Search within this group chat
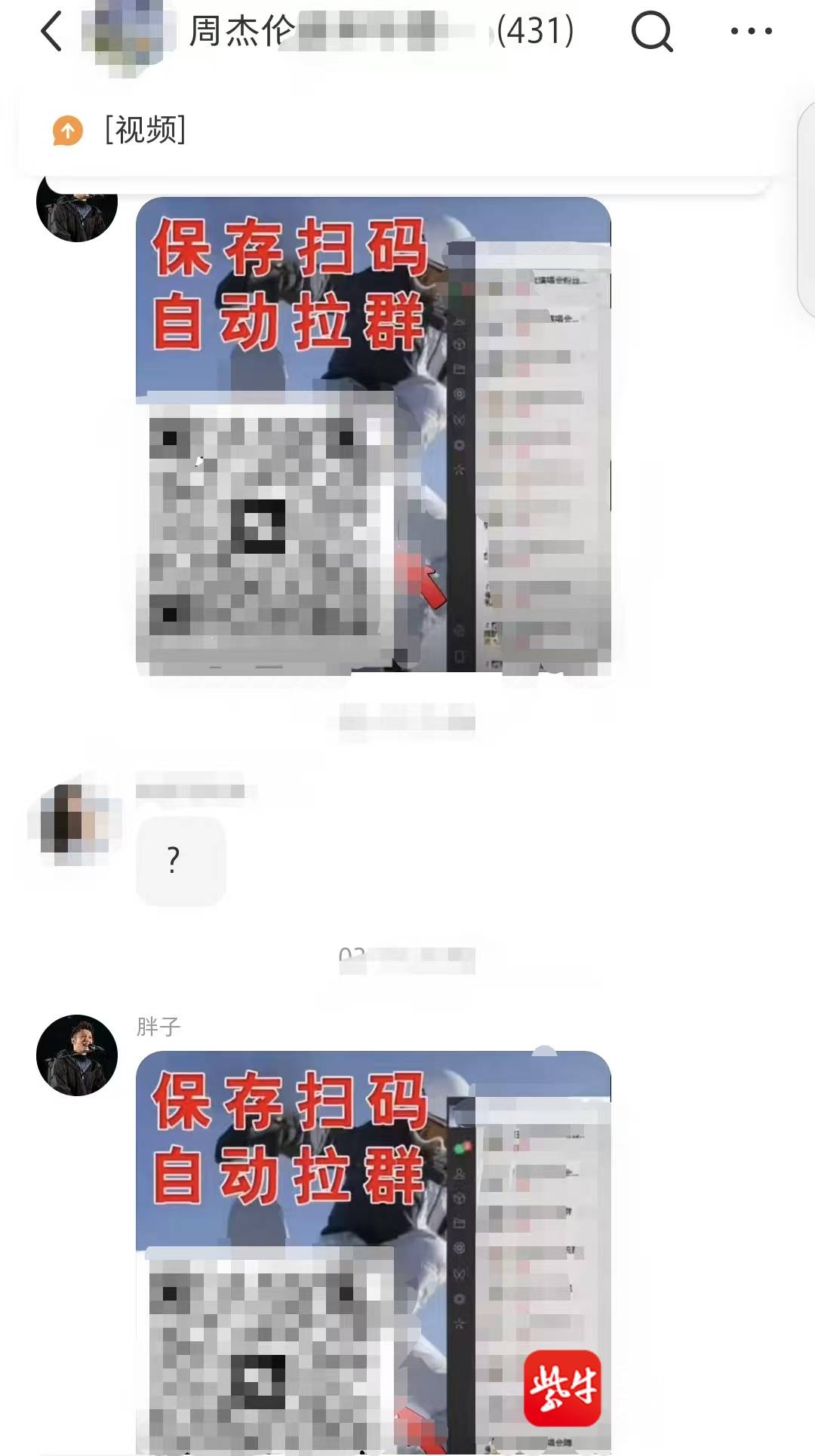The height and width of the screenshot is (1456, 815). pos(651,32)
